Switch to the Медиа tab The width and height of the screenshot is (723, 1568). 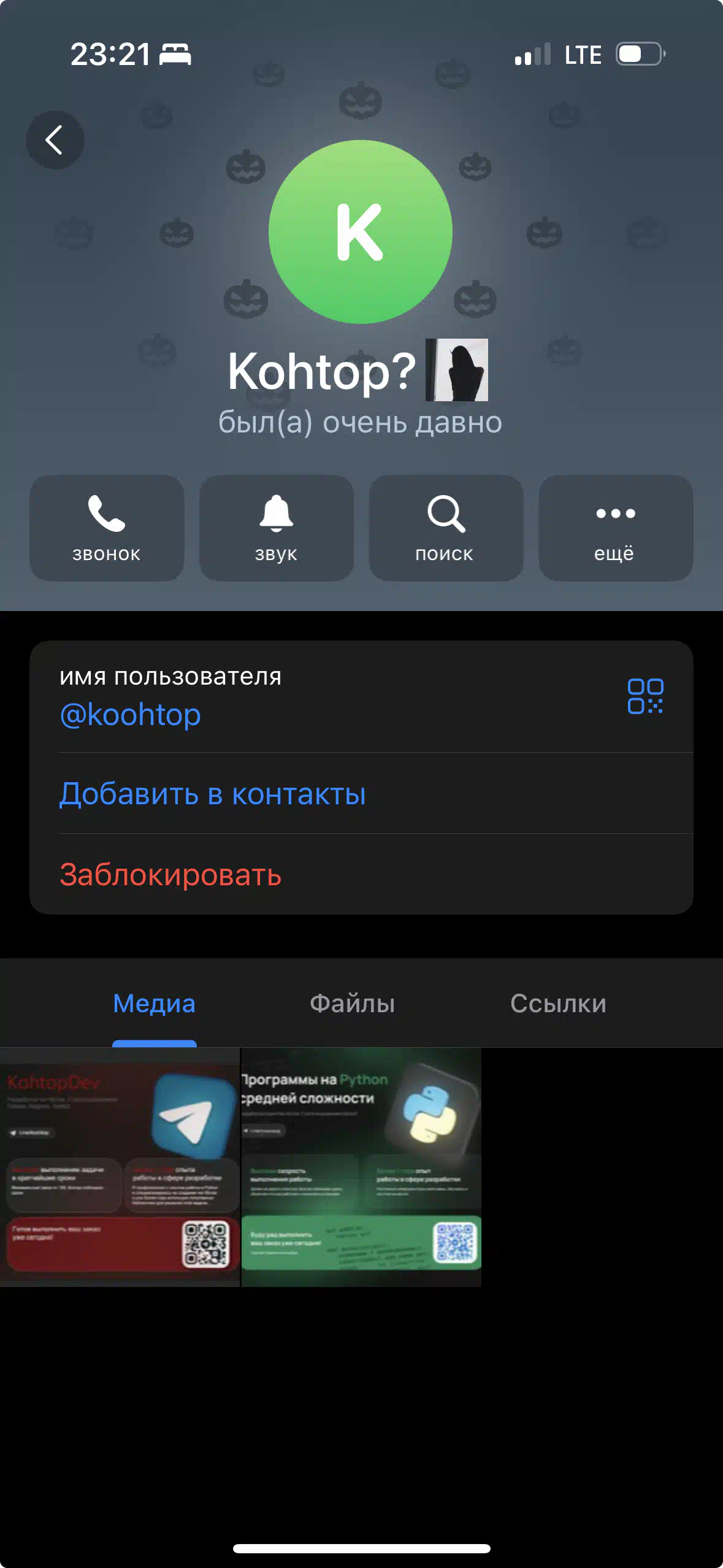click(x=155, y=1004)
